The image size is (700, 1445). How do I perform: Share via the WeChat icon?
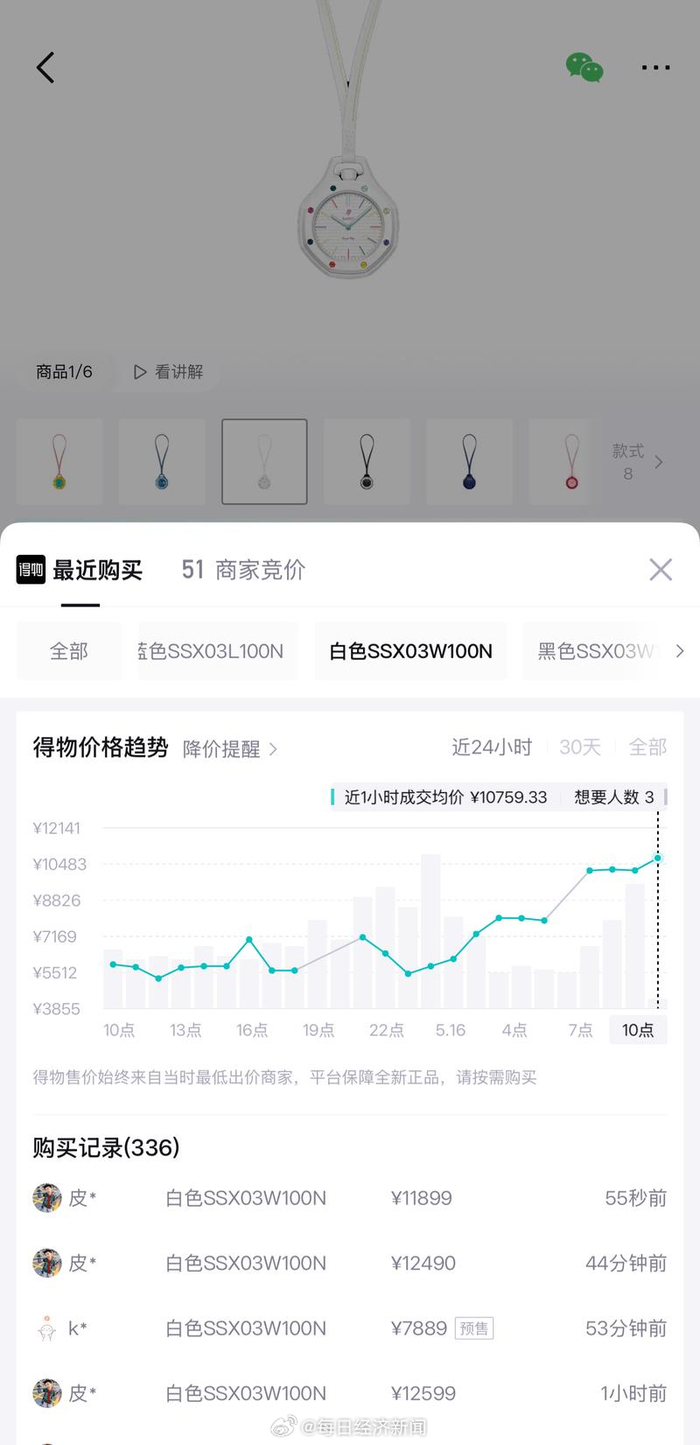[585, 67]
